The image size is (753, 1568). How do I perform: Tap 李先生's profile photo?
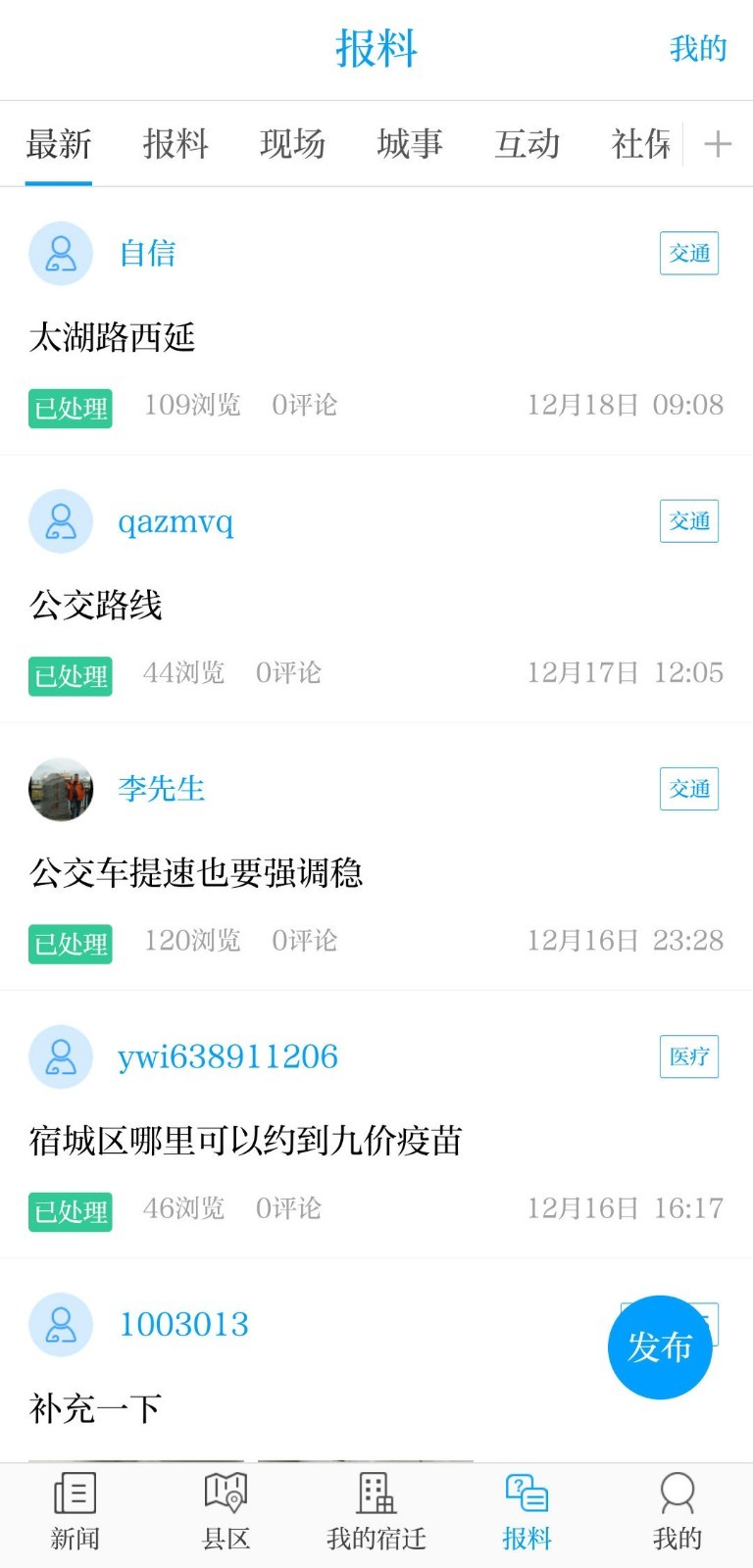[x=61, y=789]
